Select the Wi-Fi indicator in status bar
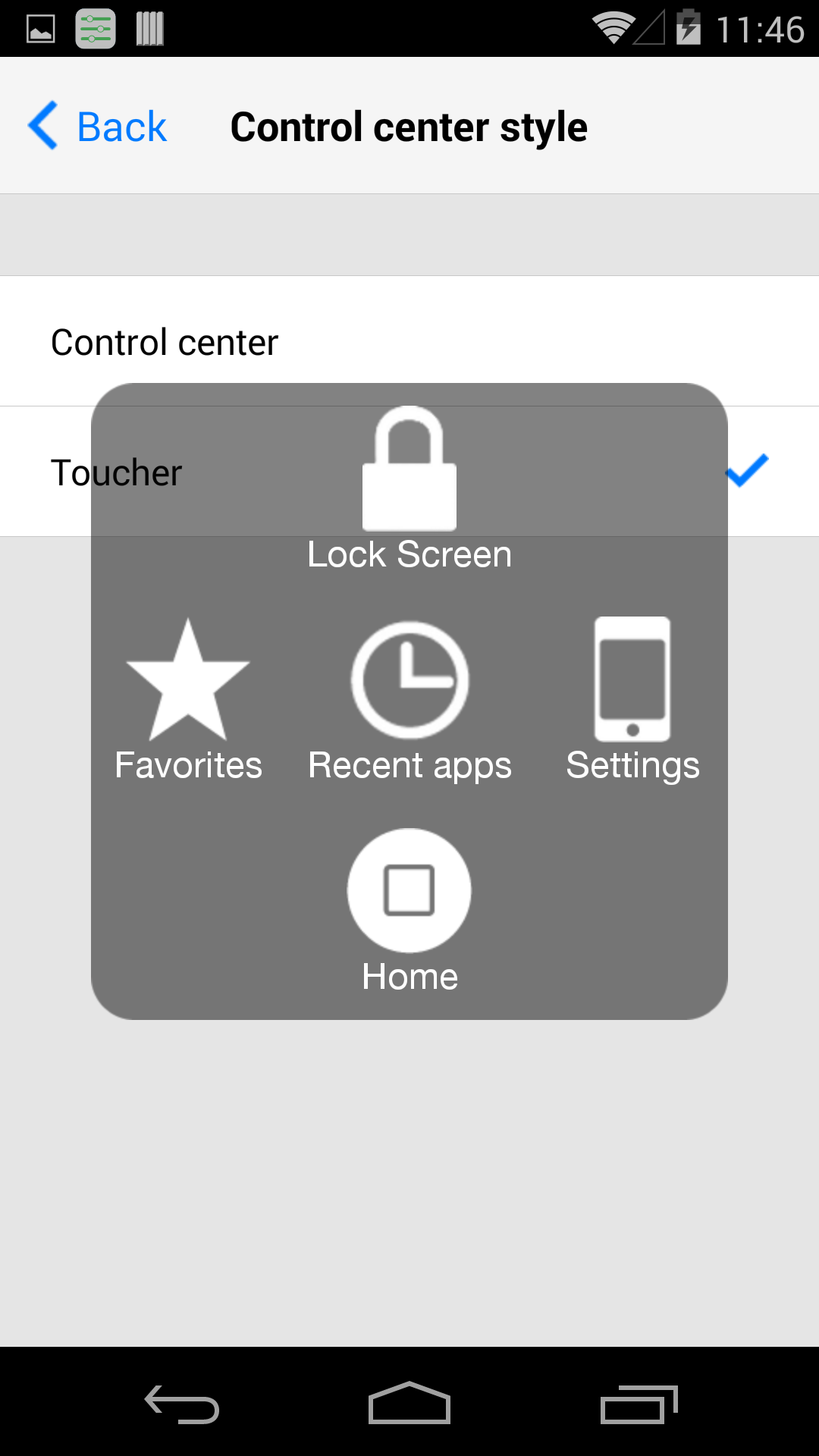 click(613, 29)
